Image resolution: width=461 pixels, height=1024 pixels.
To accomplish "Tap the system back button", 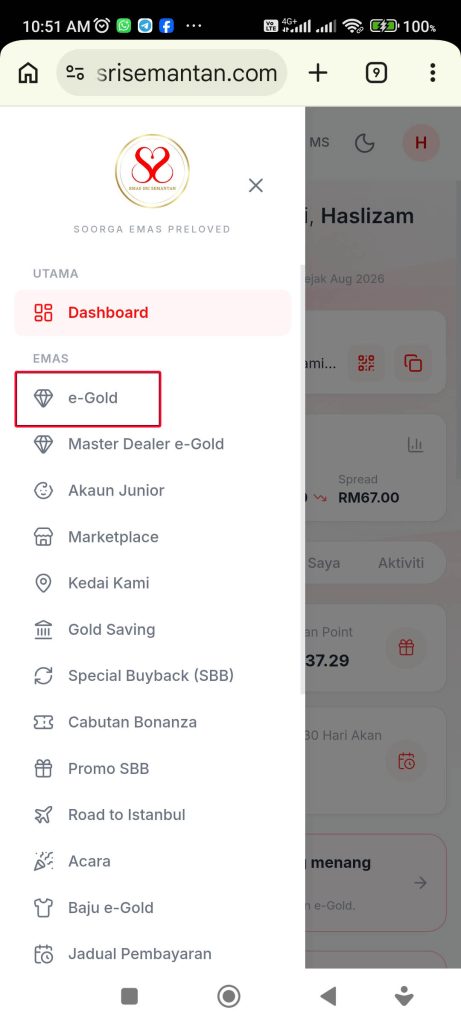I will click(x=328, y=996).
